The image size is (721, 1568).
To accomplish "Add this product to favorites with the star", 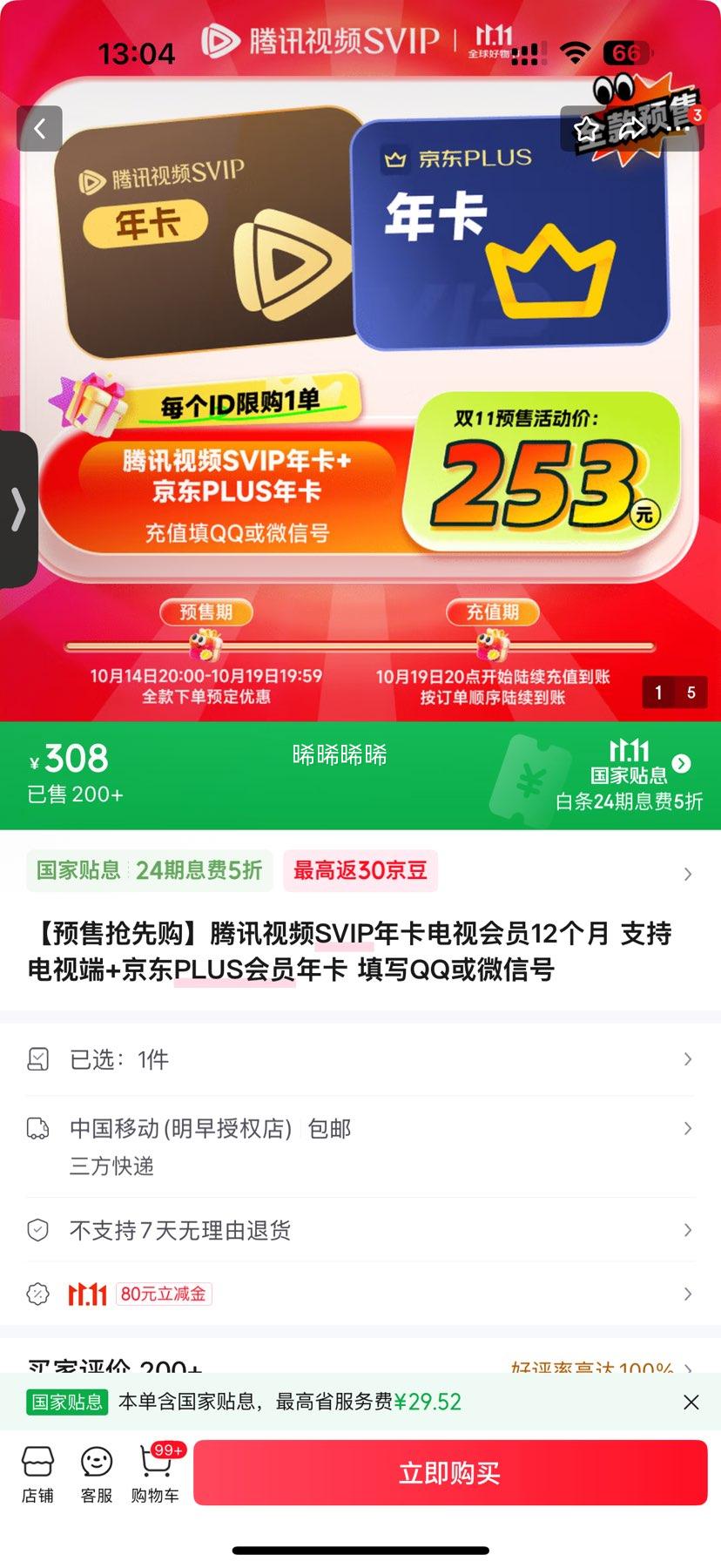I will (x=587, y=129).
